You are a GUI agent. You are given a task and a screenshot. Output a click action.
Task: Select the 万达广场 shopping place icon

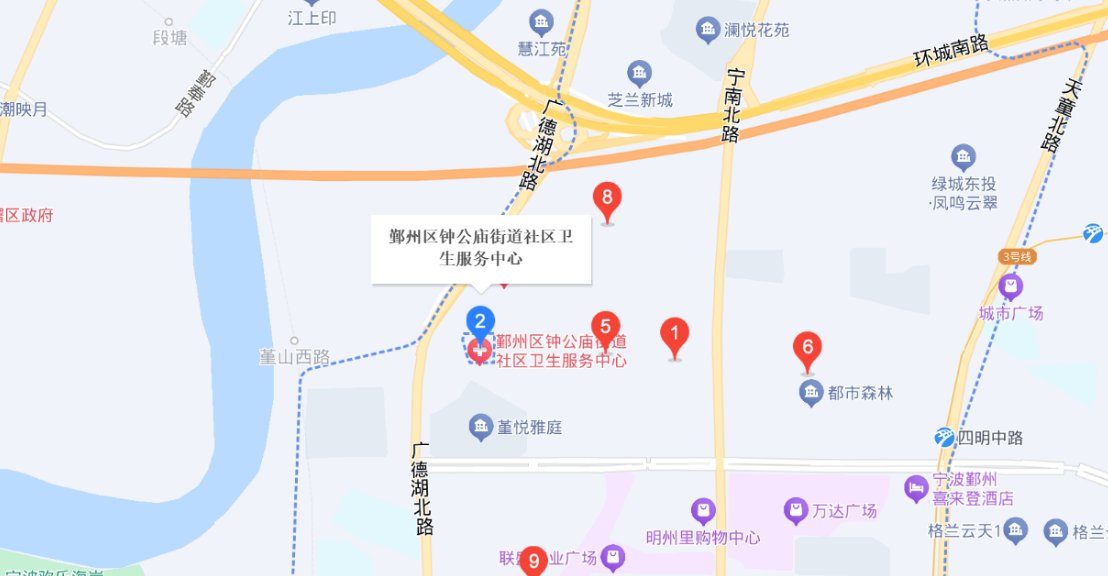795,511
